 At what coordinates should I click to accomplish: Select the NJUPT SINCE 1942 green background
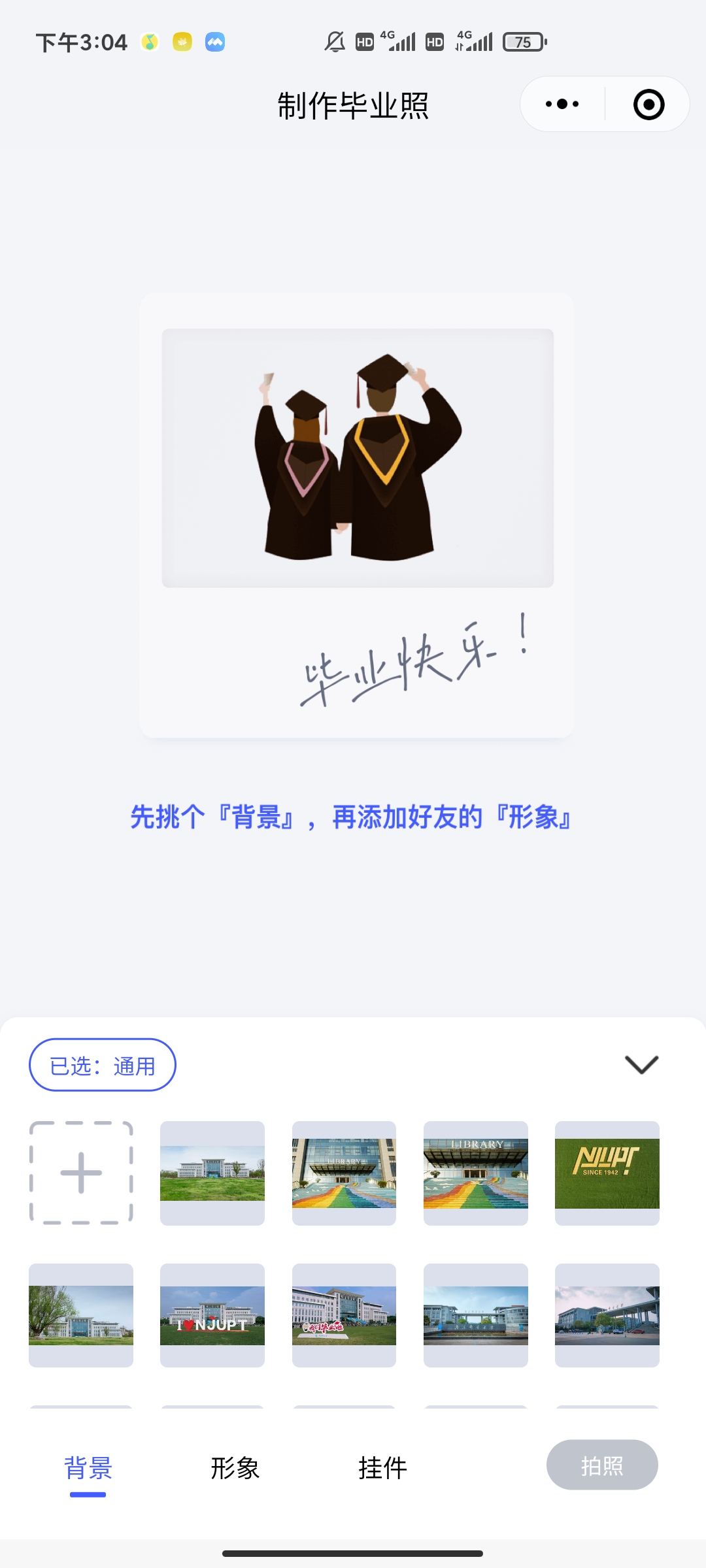pyautogui.click(x=607, y=1173)
